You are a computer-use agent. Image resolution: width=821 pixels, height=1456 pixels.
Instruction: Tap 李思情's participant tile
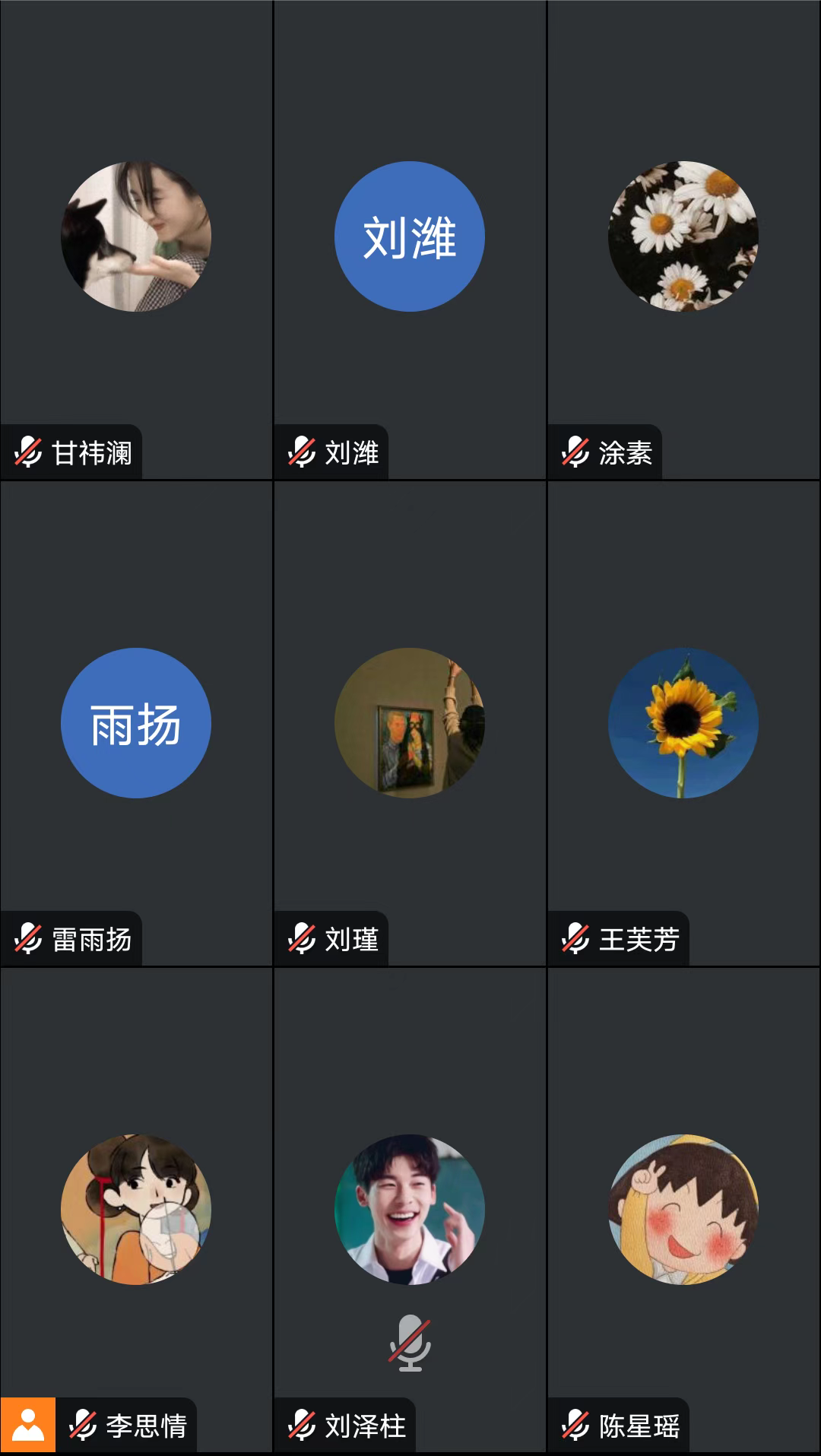136,1209
